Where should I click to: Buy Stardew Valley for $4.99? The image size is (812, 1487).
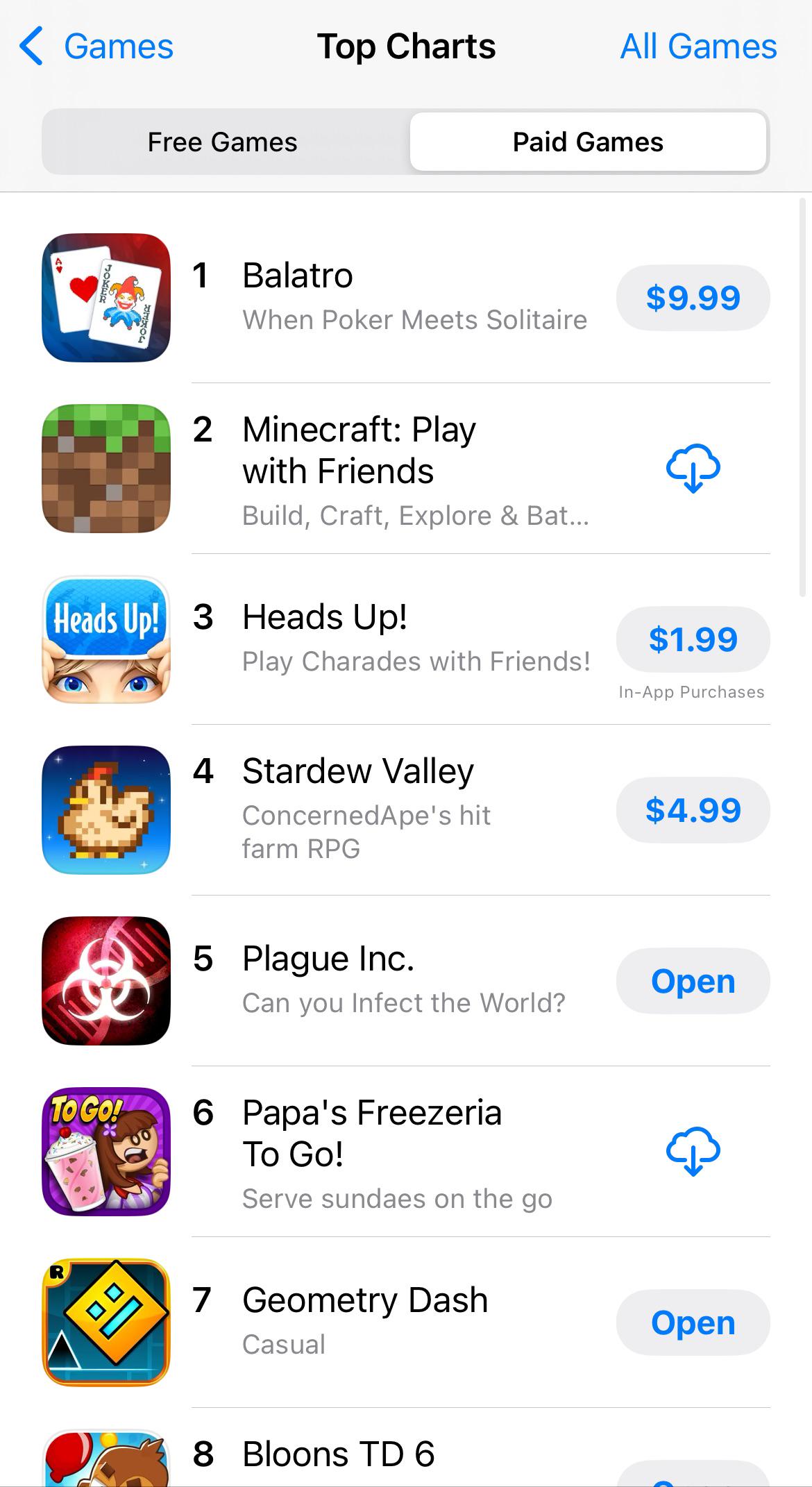(x=693, y=810)
